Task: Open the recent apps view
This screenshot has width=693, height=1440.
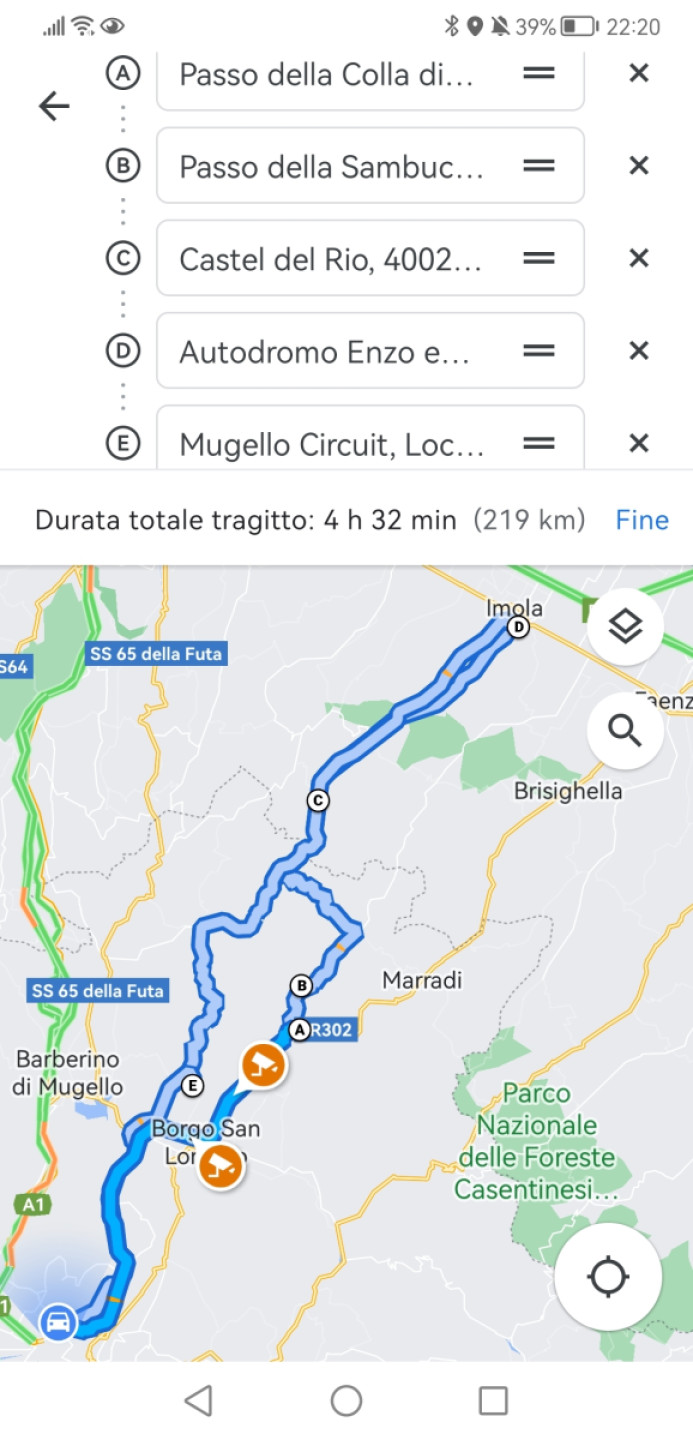Action: (x=493, y=1400)
